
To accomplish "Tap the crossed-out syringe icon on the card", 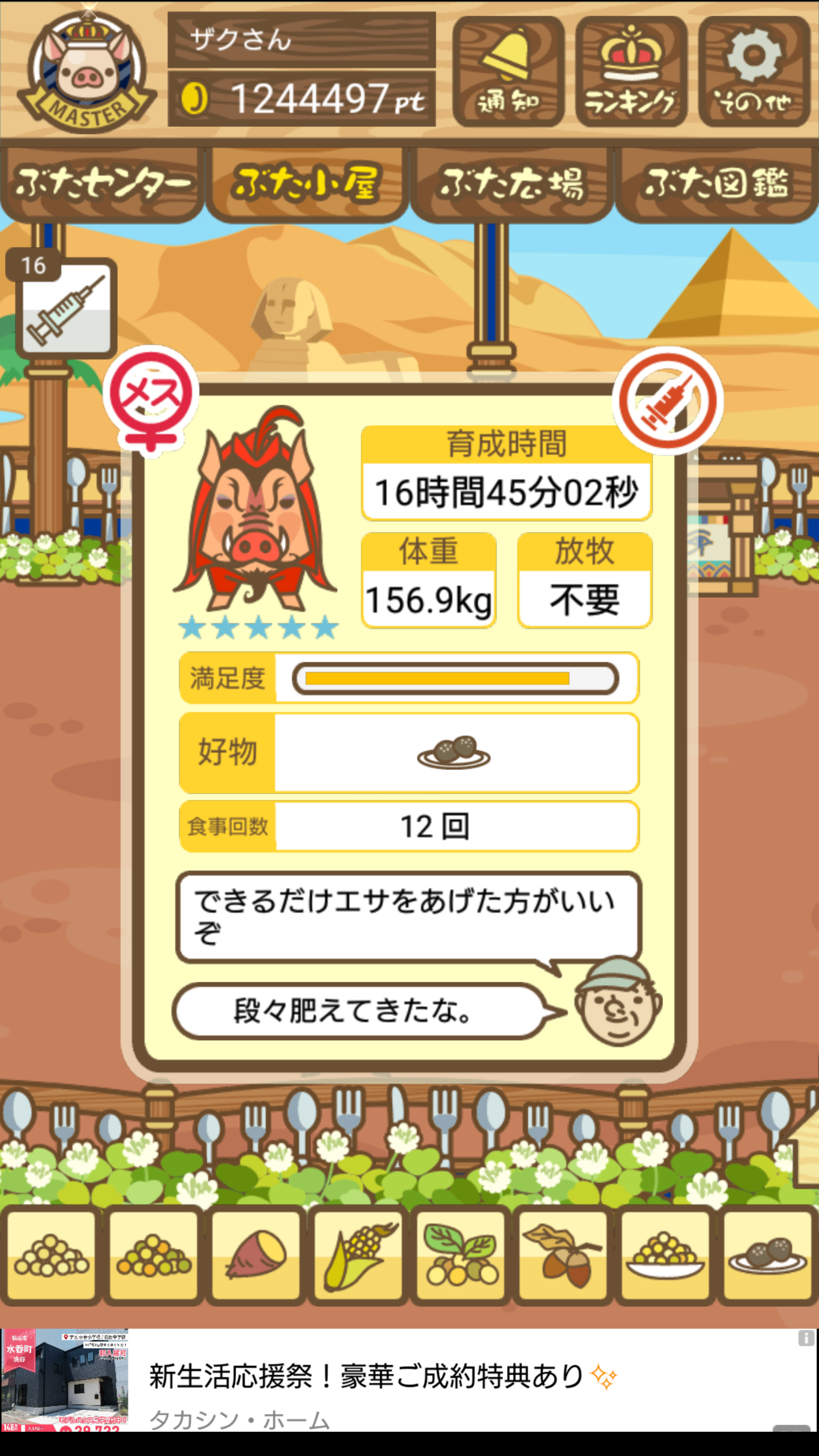I will 667,400.
